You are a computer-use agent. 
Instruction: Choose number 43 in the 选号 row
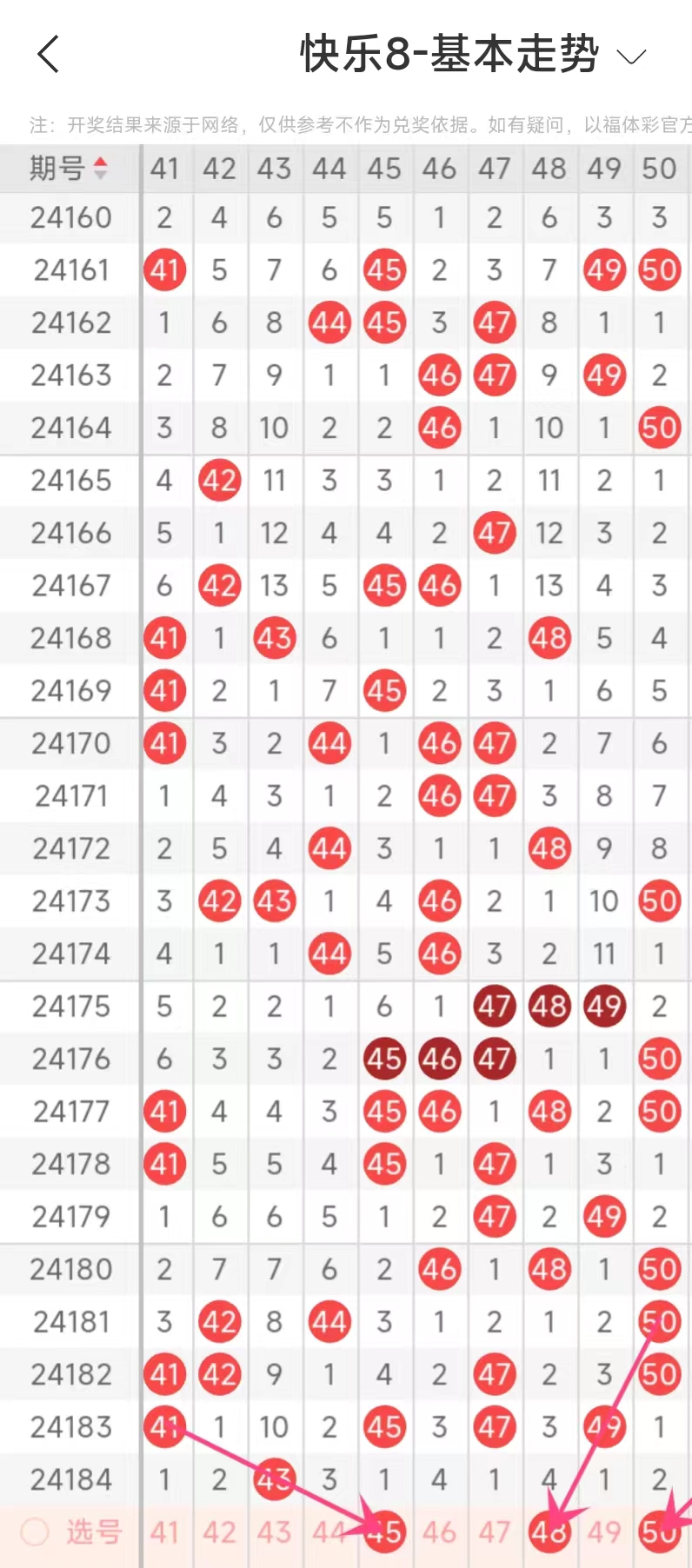(x=274, y=1531)
